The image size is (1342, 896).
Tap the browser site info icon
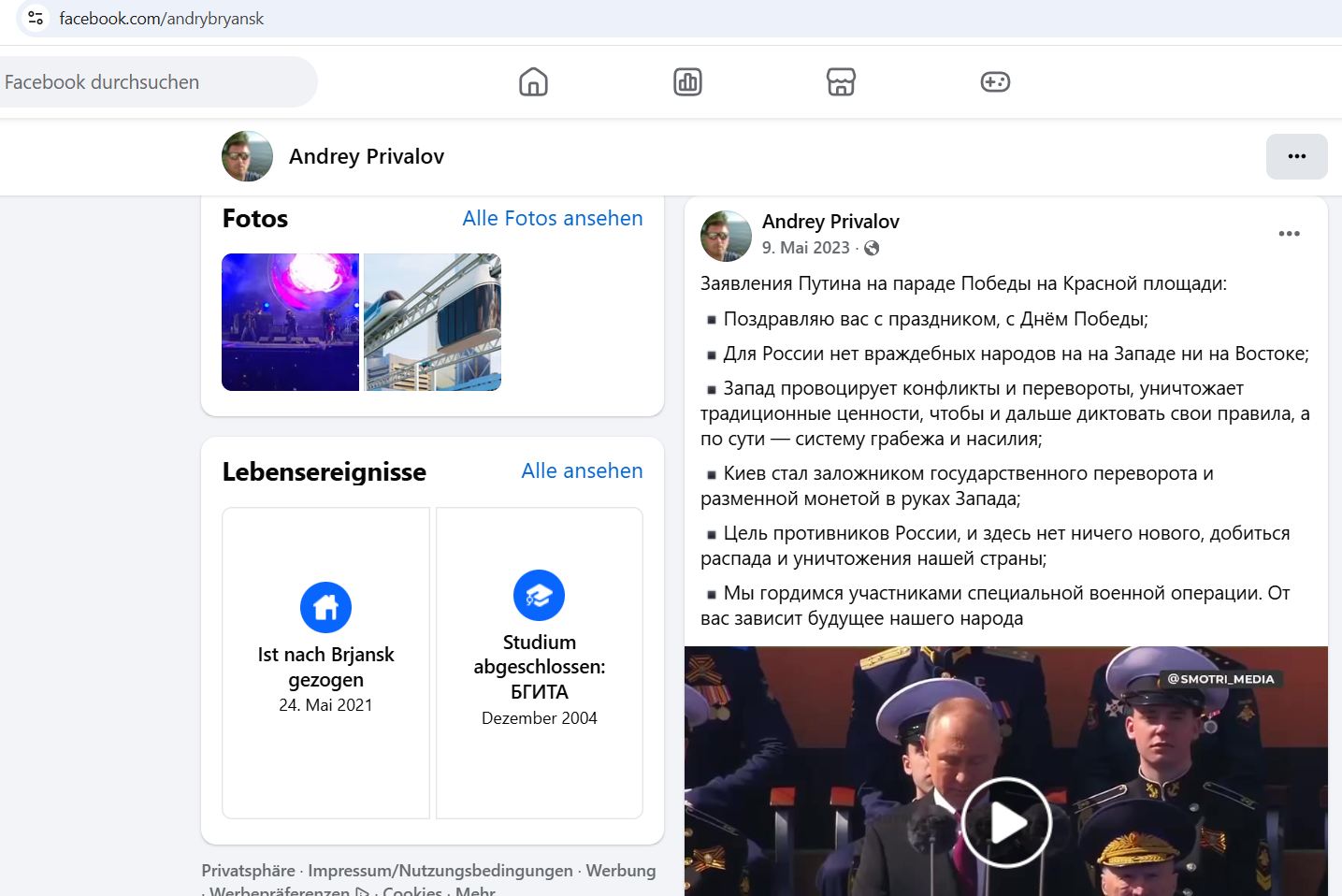coord(36,18)
